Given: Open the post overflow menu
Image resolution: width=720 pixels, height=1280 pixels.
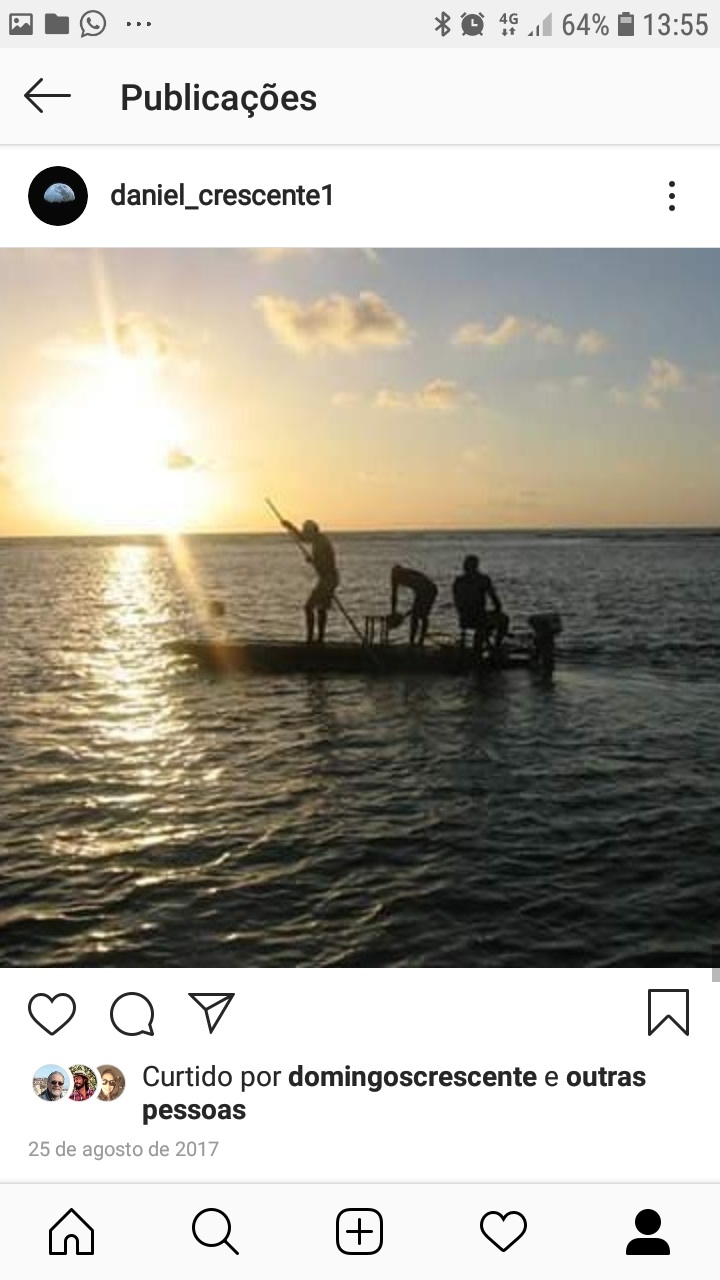Looking at the screenshot, I should (x=672, y=196).
